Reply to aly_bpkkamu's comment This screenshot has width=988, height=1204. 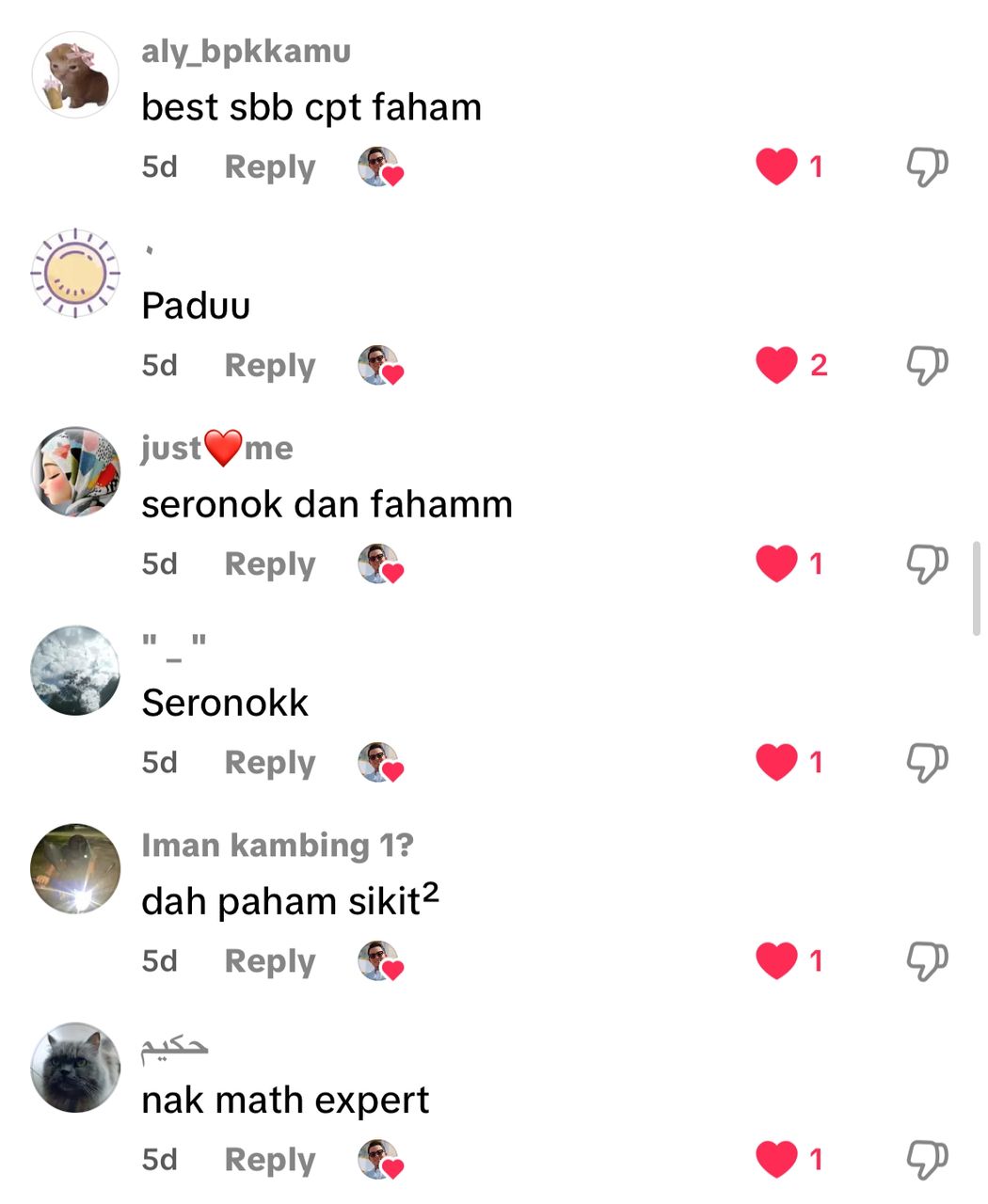pyautogui.click(x=269, y=166)
